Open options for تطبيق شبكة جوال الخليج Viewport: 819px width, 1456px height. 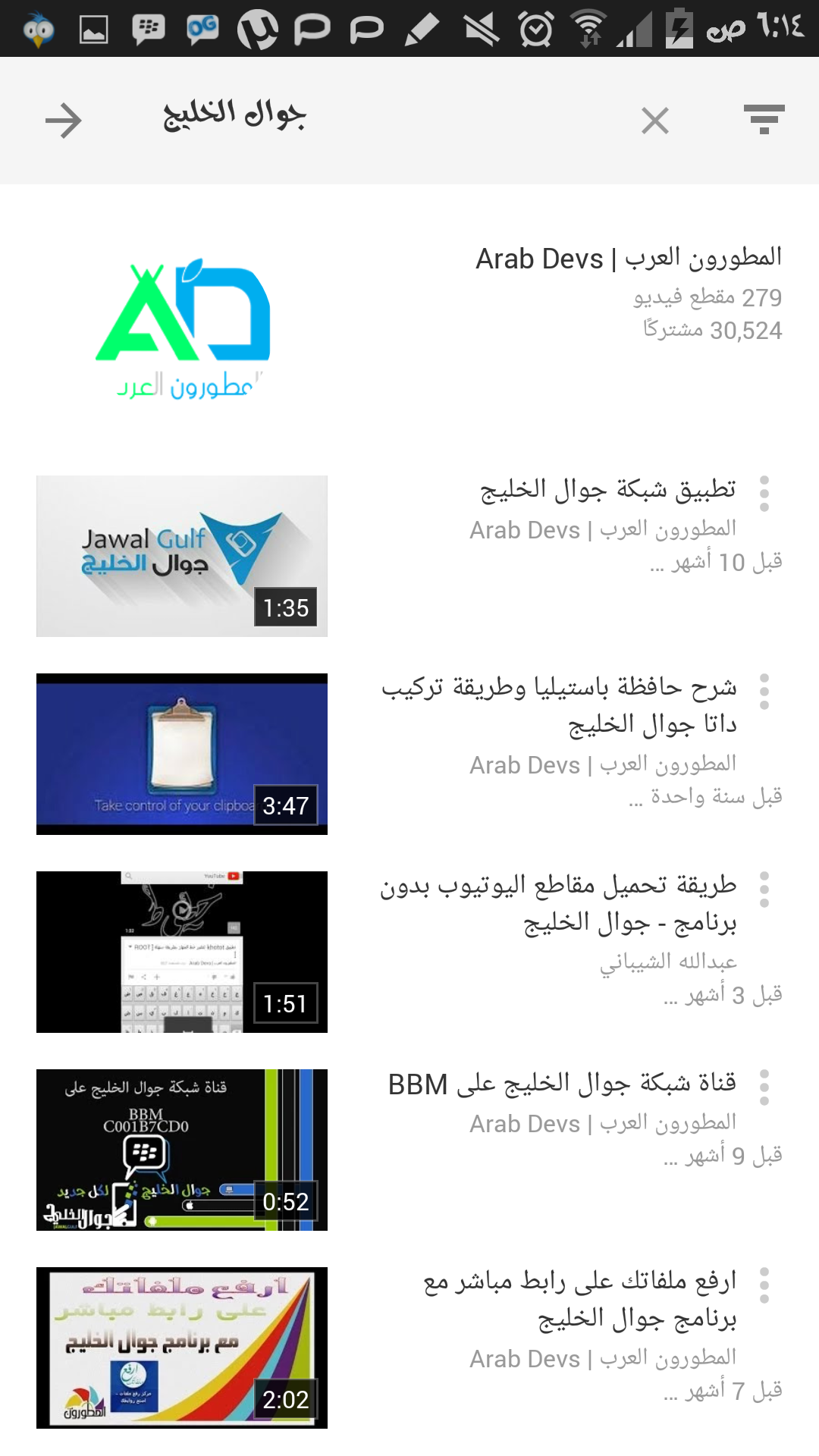pos(764,494)
